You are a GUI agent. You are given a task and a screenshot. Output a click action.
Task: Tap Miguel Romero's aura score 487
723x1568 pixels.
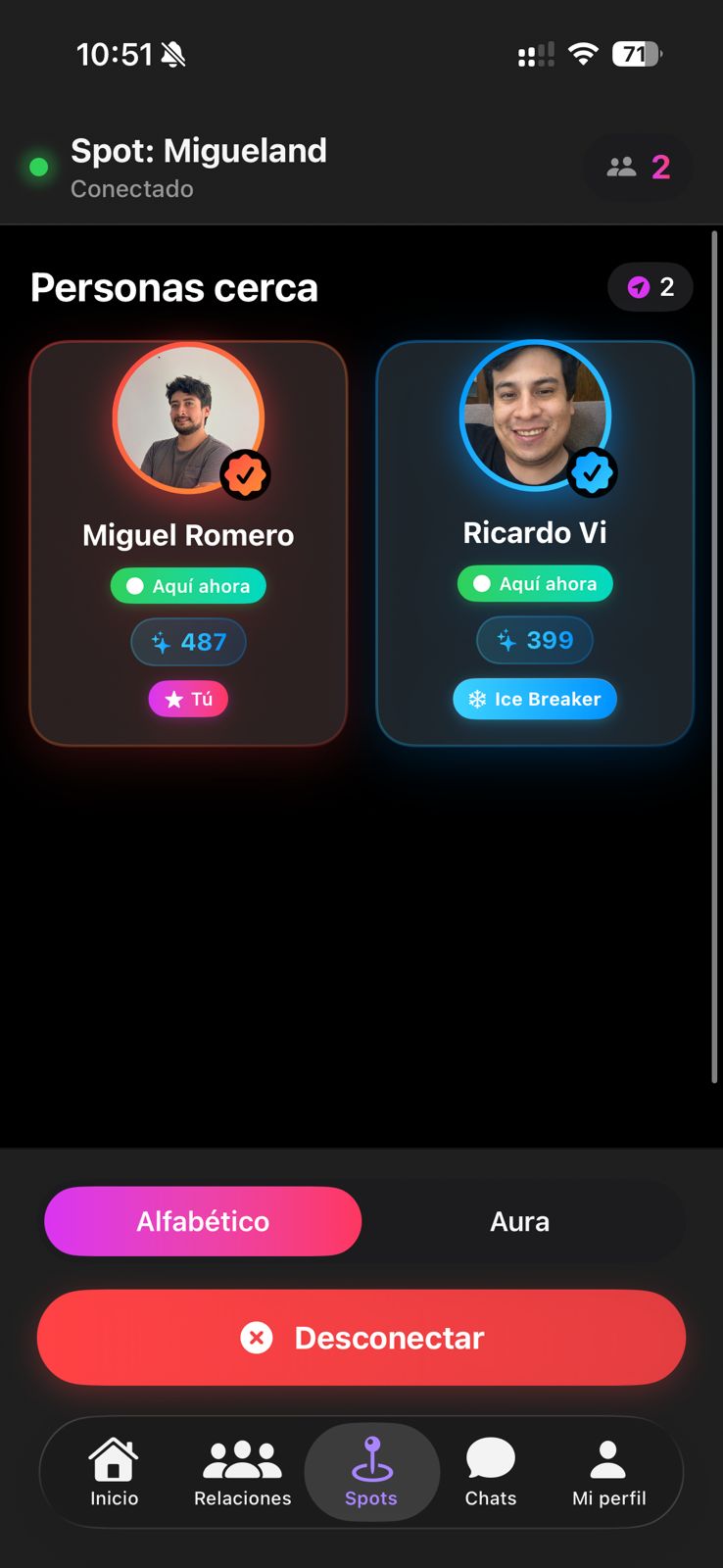tap(188, 642)
